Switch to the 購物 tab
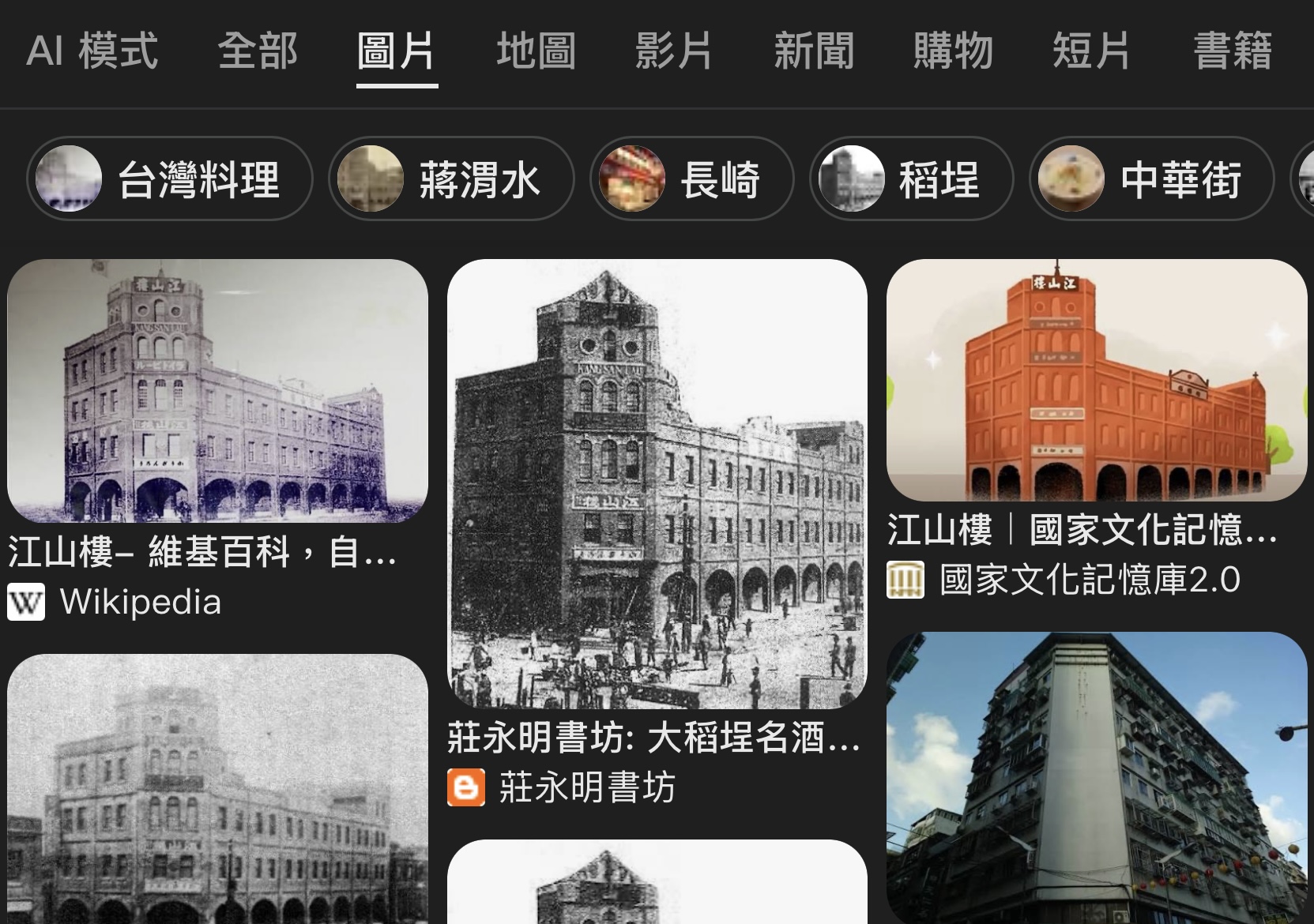The image size is (1314, 924). point(953,51)
